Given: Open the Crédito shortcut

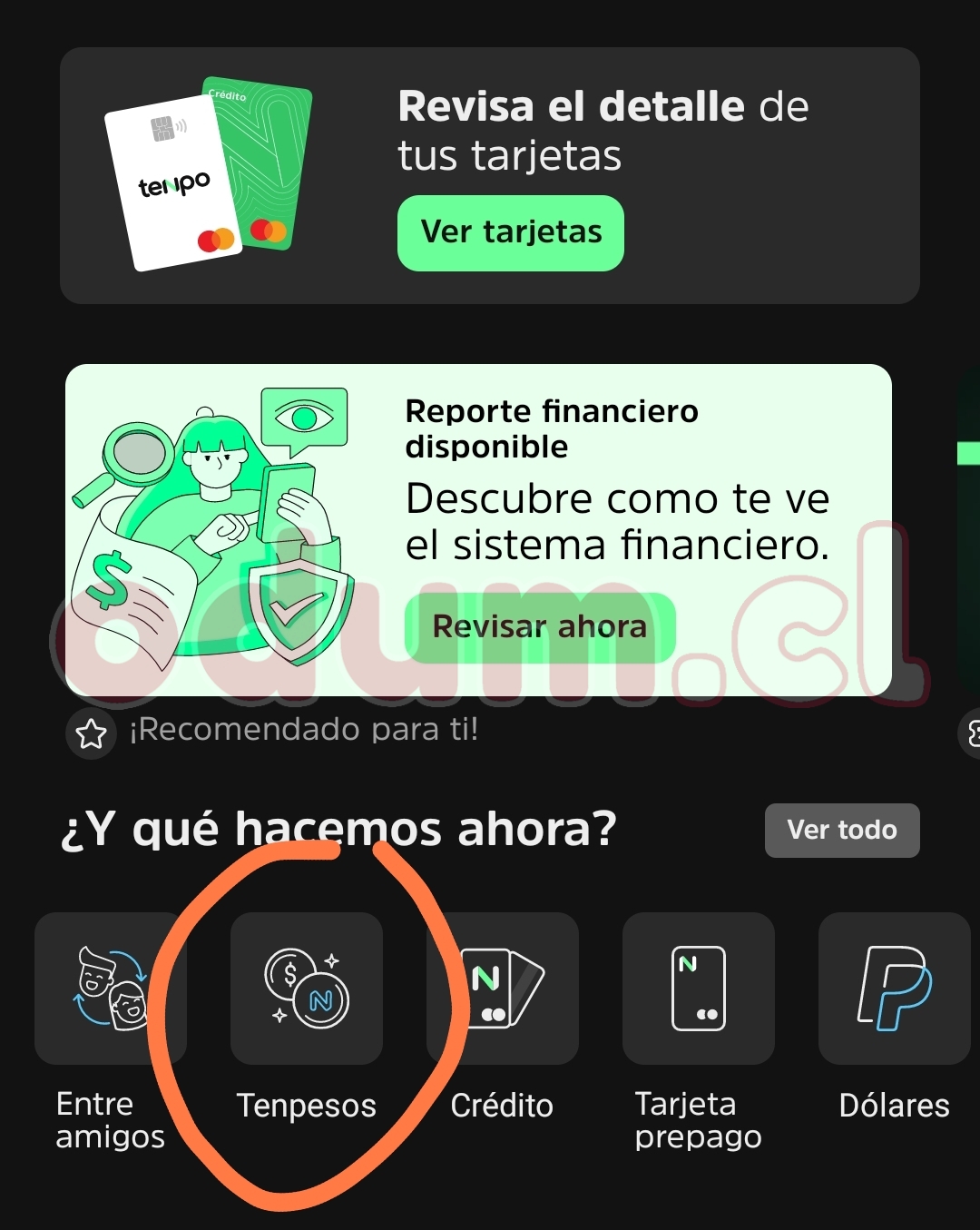Looking at the screenshot, I should pos(503,989).
